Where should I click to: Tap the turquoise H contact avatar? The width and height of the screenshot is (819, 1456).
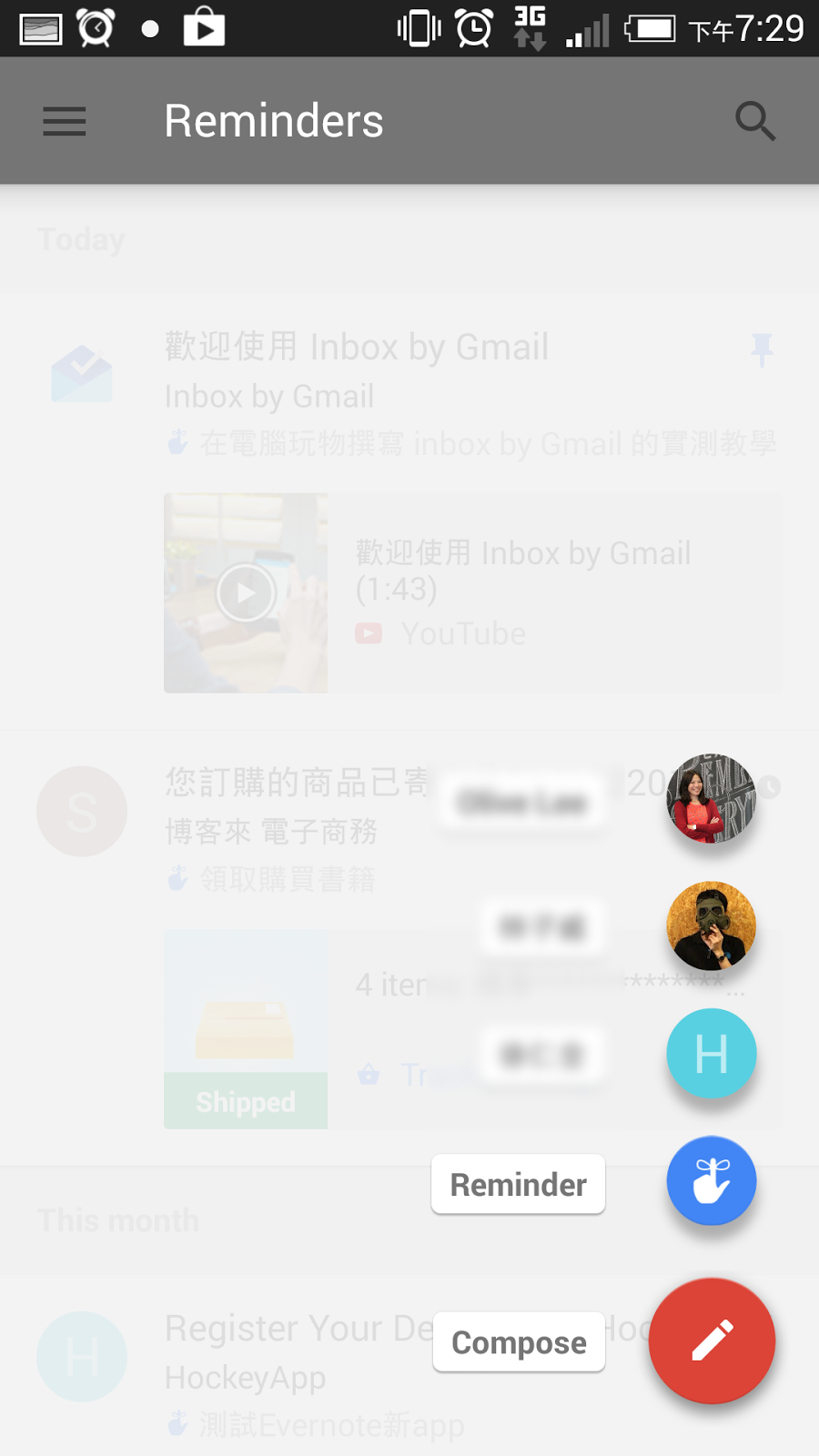pos(712,1053)
